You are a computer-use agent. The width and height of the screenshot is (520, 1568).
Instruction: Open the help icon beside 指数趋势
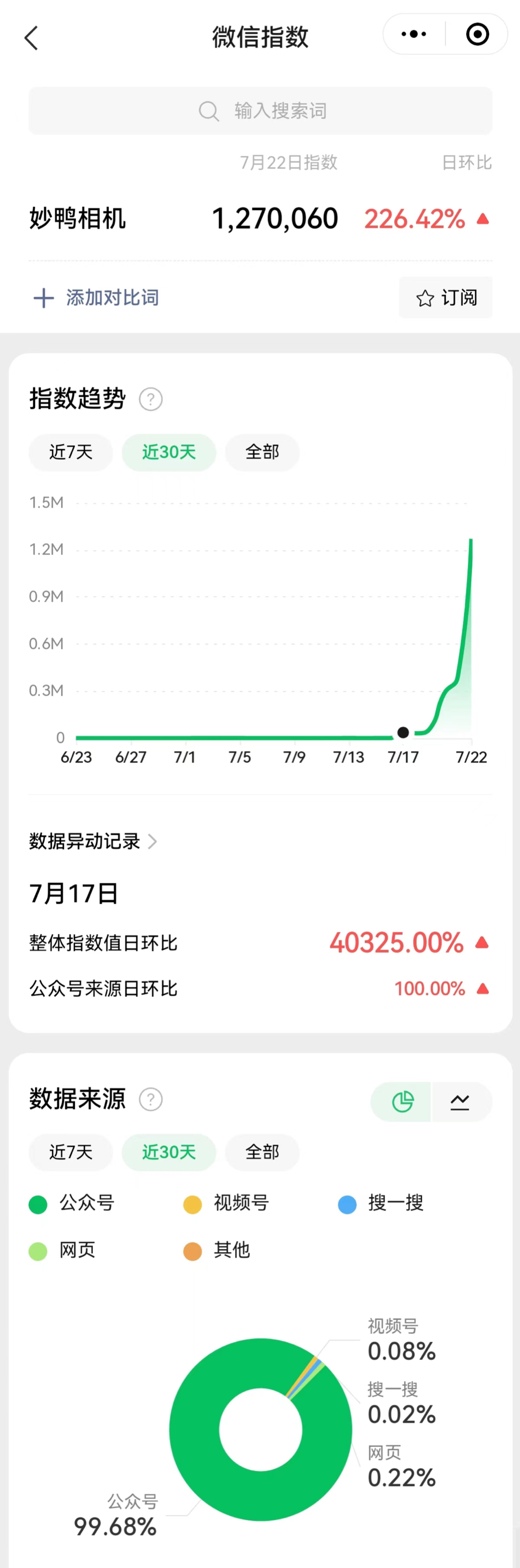151,399
